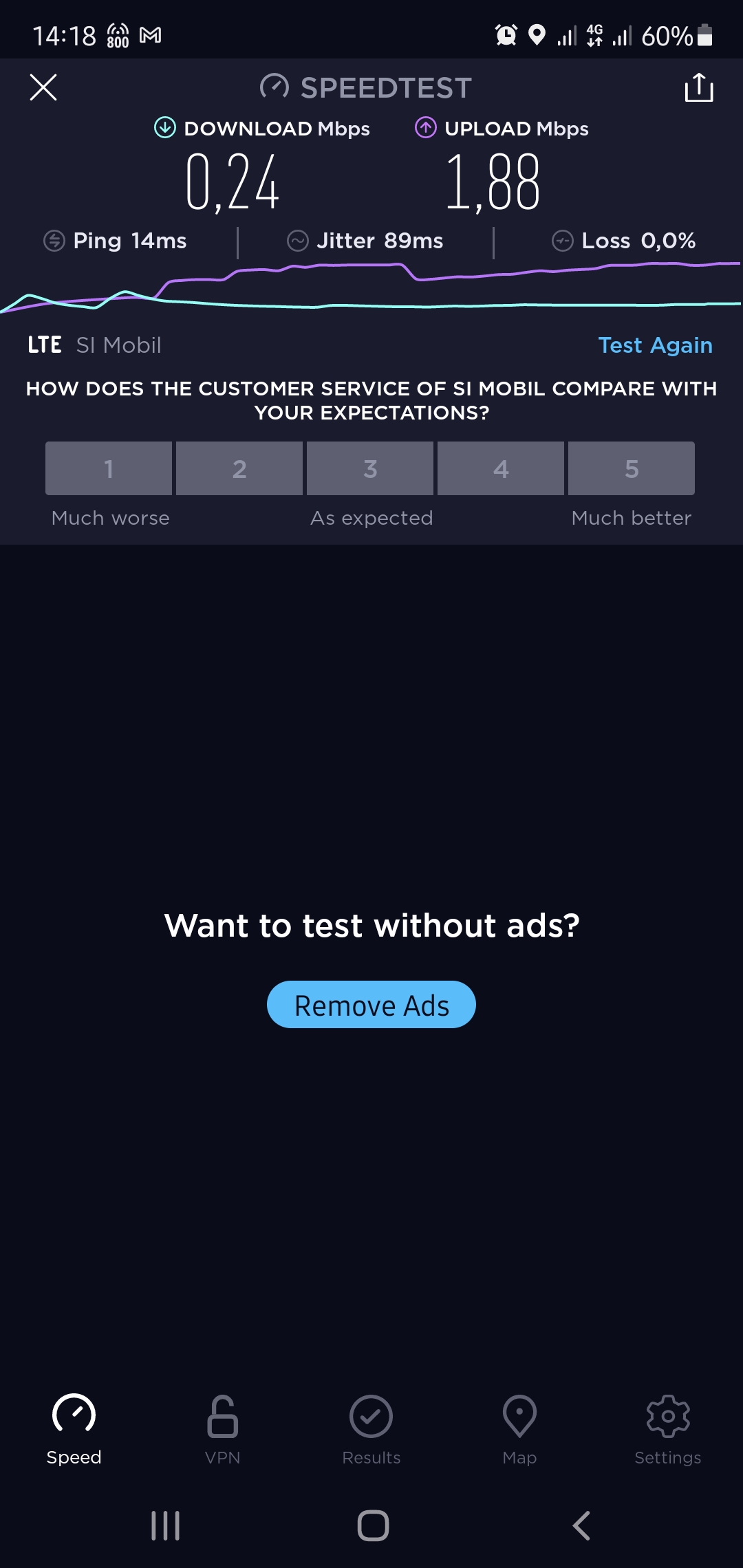Select the Speed tab
This screenshot has width=743, height=1568.
(74, 1430)
